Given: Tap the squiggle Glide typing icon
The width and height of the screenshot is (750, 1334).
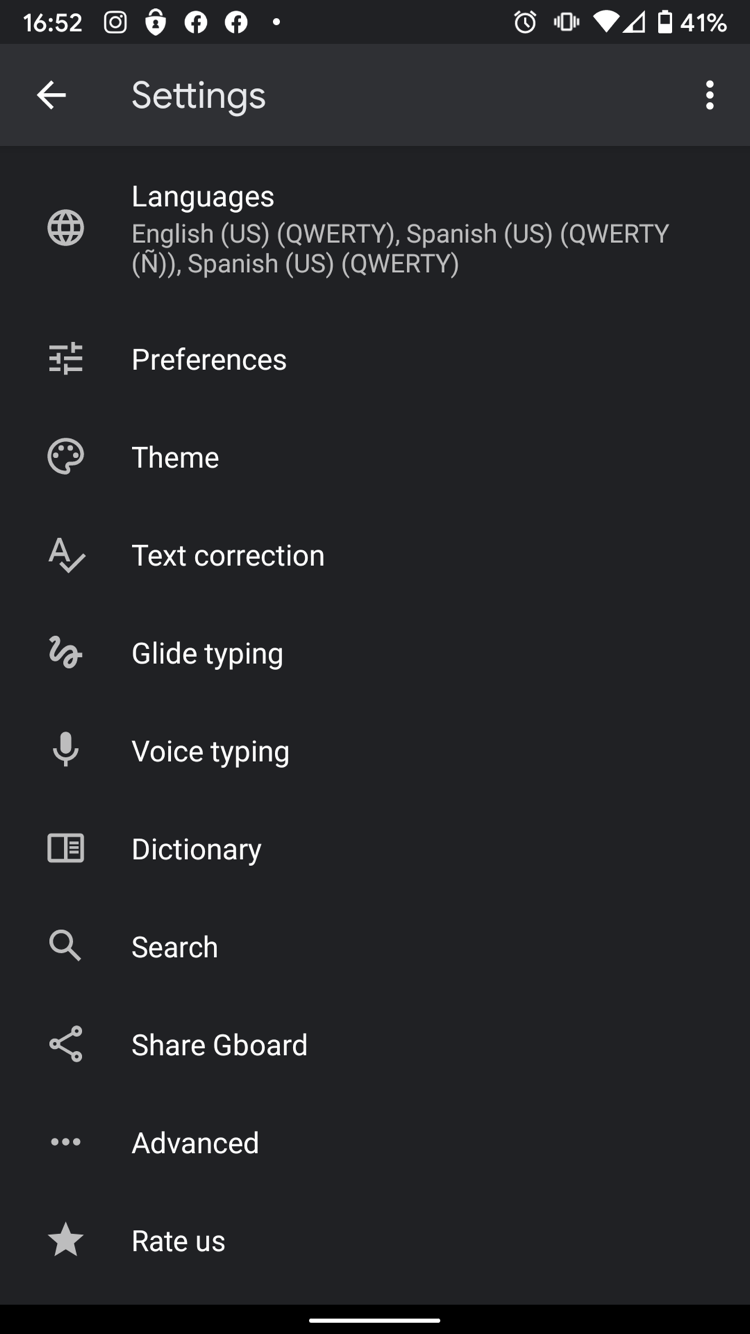Looking at the screenshot, I should (65, 653).
